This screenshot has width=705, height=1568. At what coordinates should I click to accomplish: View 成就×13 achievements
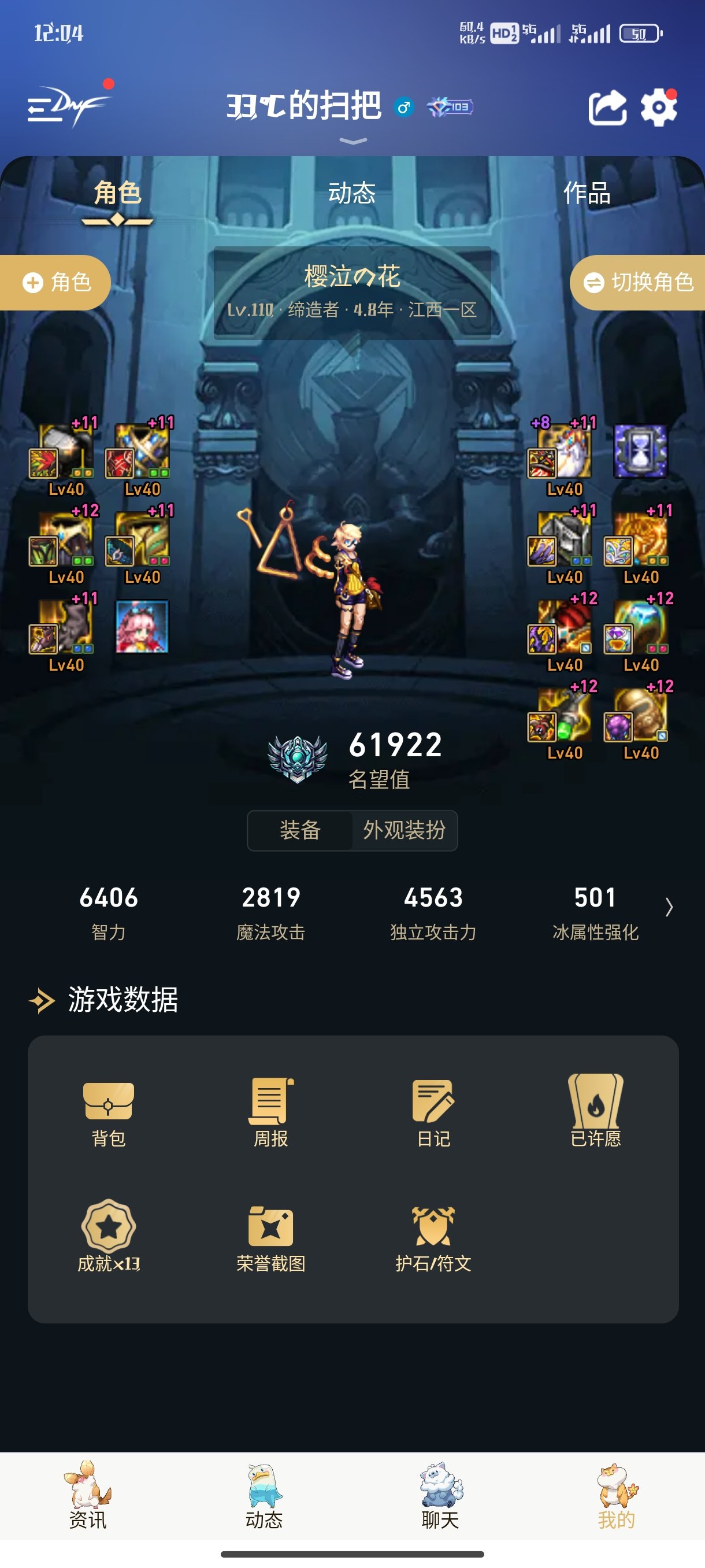[108, 1237]
